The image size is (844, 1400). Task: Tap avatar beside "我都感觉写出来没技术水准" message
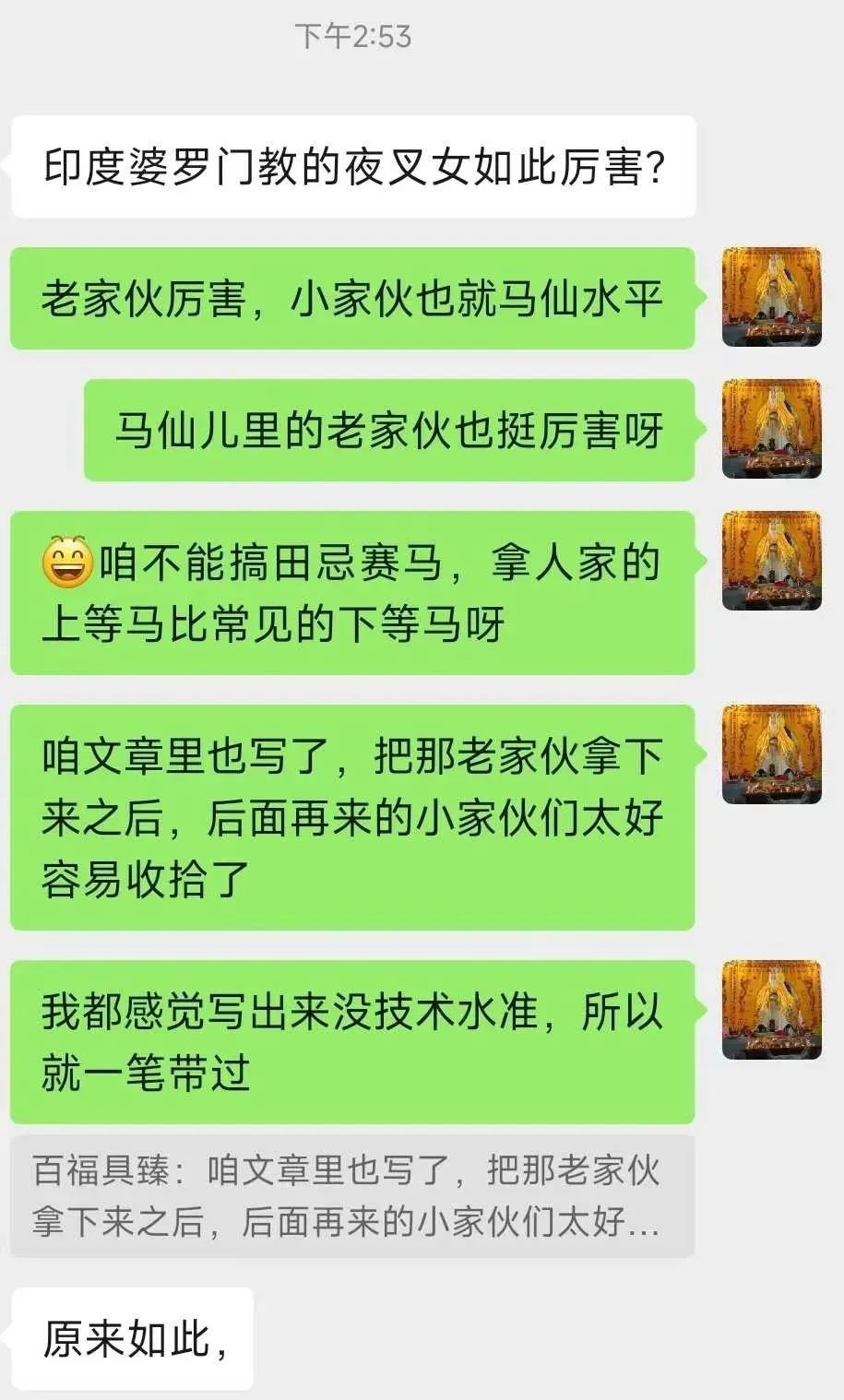[x=771, y=1010]
